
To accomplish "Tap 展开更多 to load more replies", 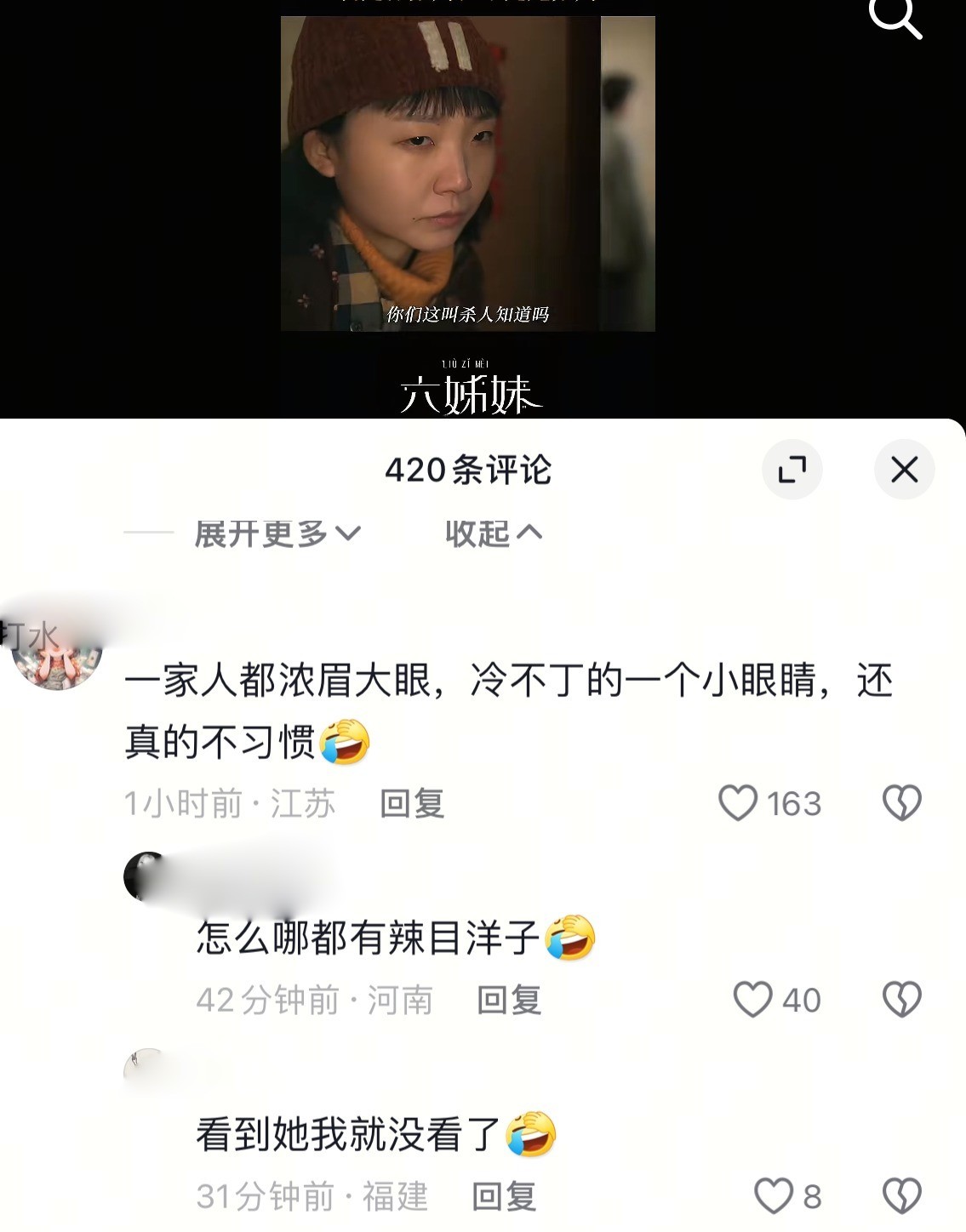I will (277, 533).
